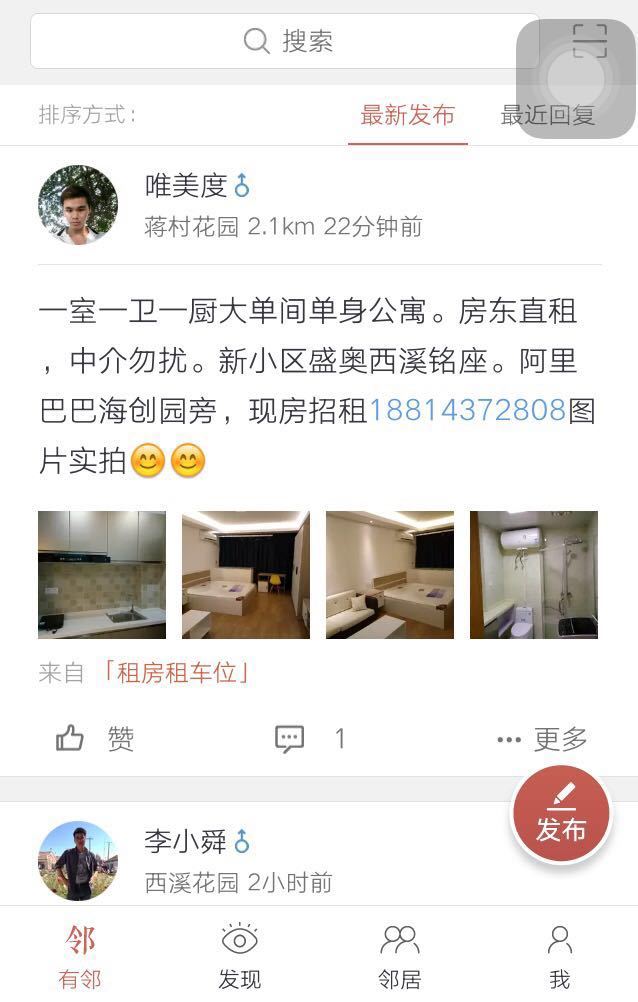
Task: Open 唯美度's profile avatar
Action: click(x=78, y=205)
